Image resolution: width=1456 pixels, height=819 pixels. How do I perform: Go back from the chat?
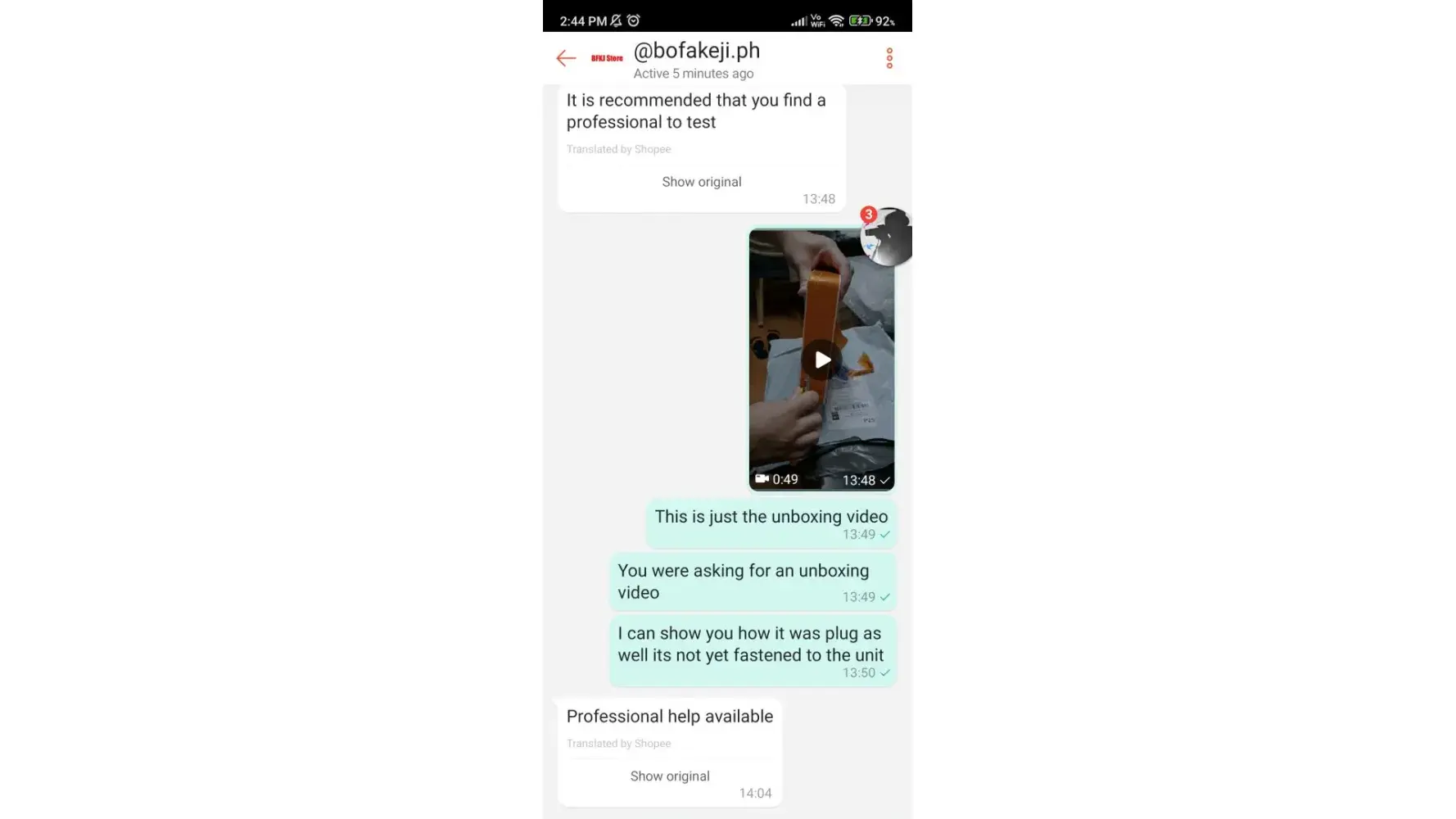coord(565,58)
